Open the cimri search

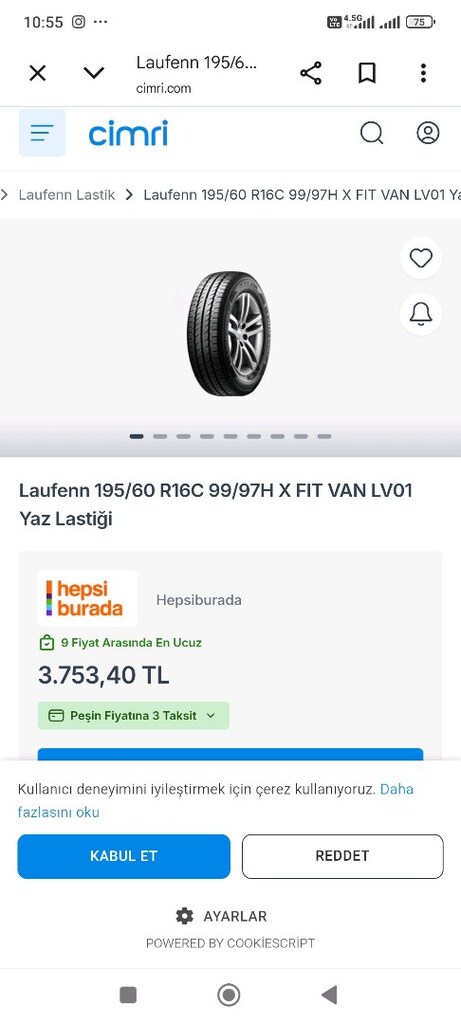pos(372,133)
